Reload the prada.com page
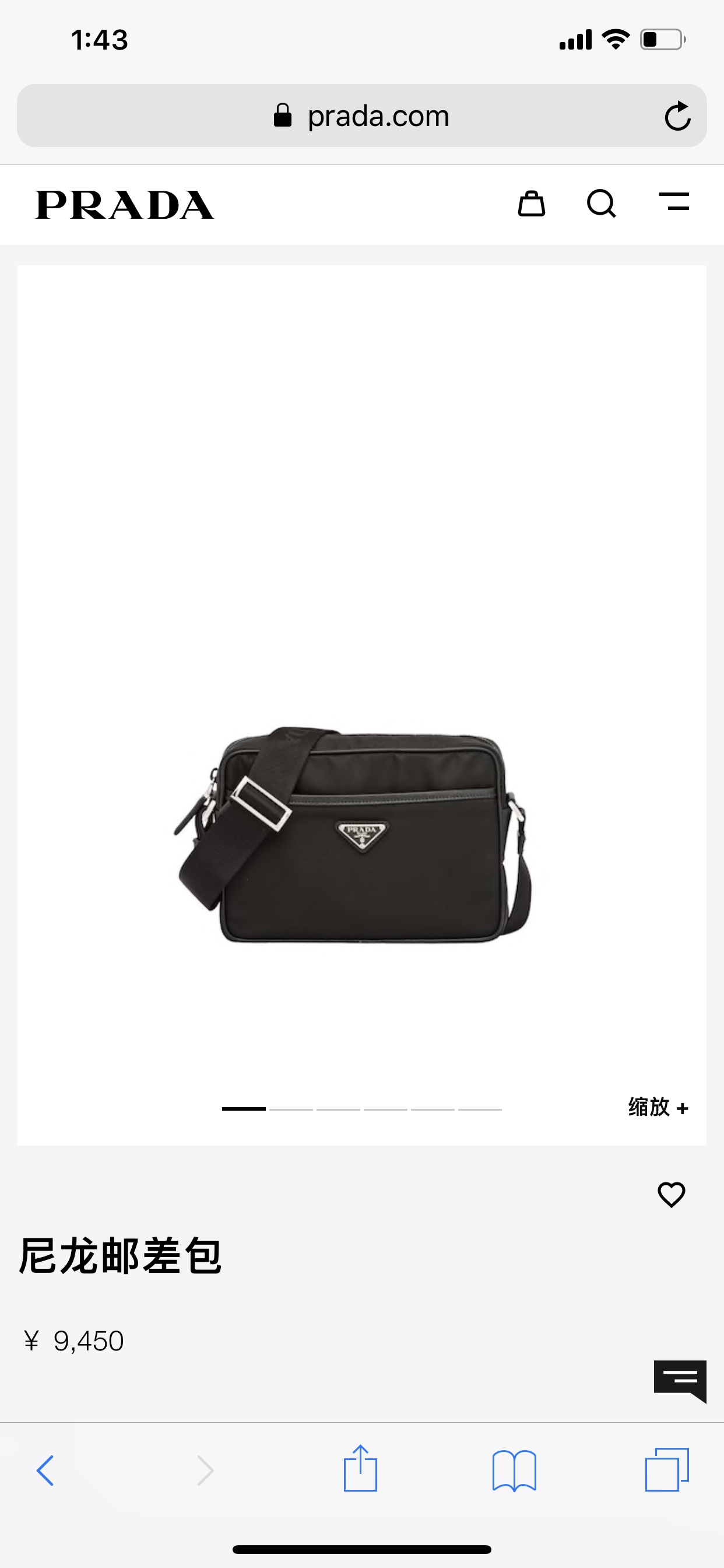The image size is (724, 1568). point(677,116)
